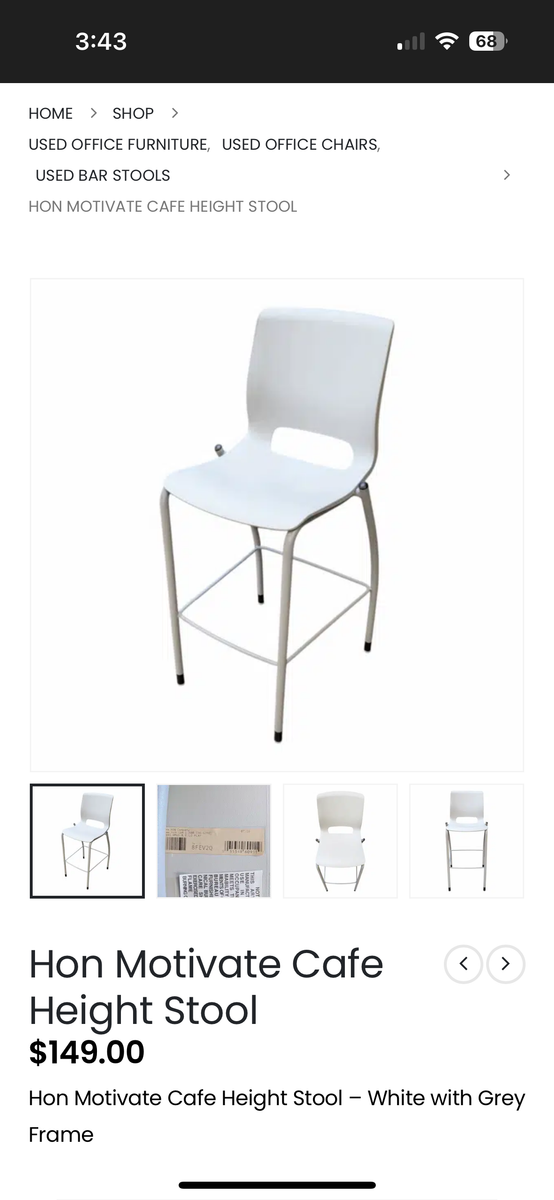Open the Used Bar Stools category
The image size is (554, 1200).
[x=103, y=175]
